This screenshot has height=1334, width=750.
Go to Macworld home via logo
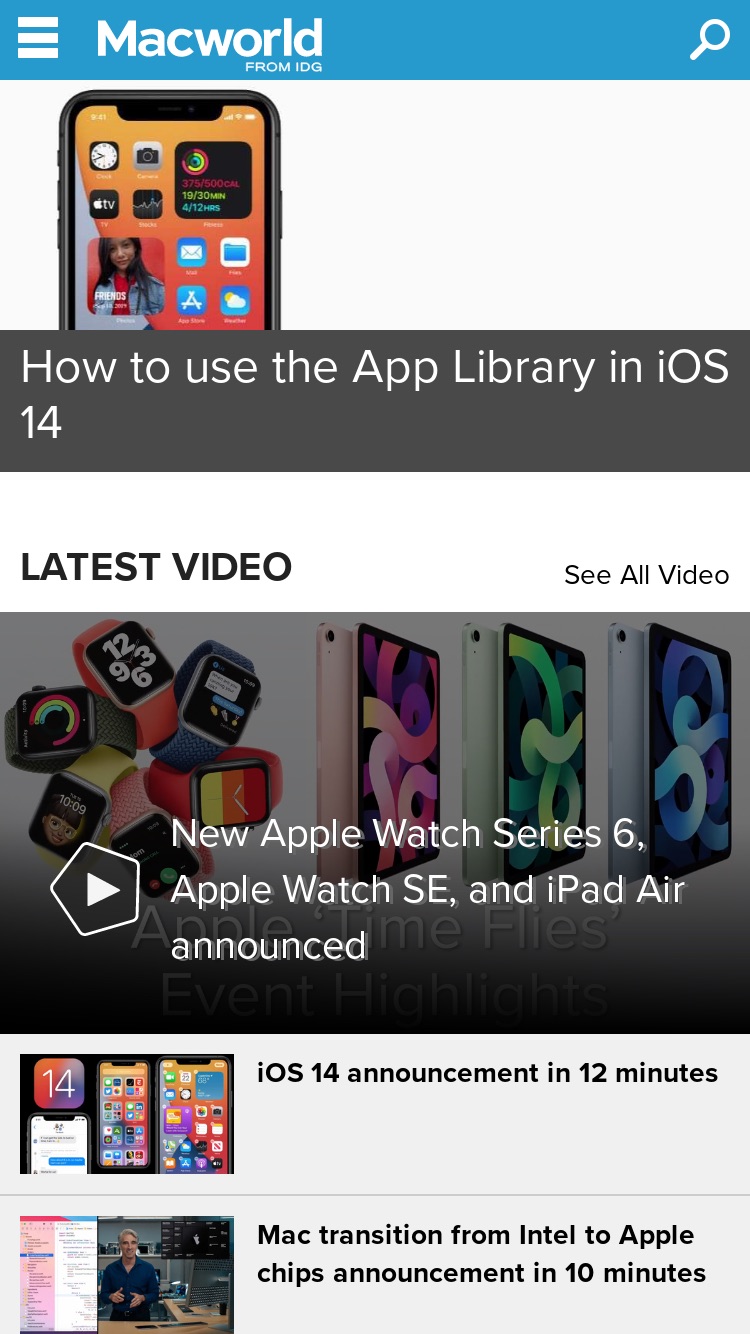210,44
